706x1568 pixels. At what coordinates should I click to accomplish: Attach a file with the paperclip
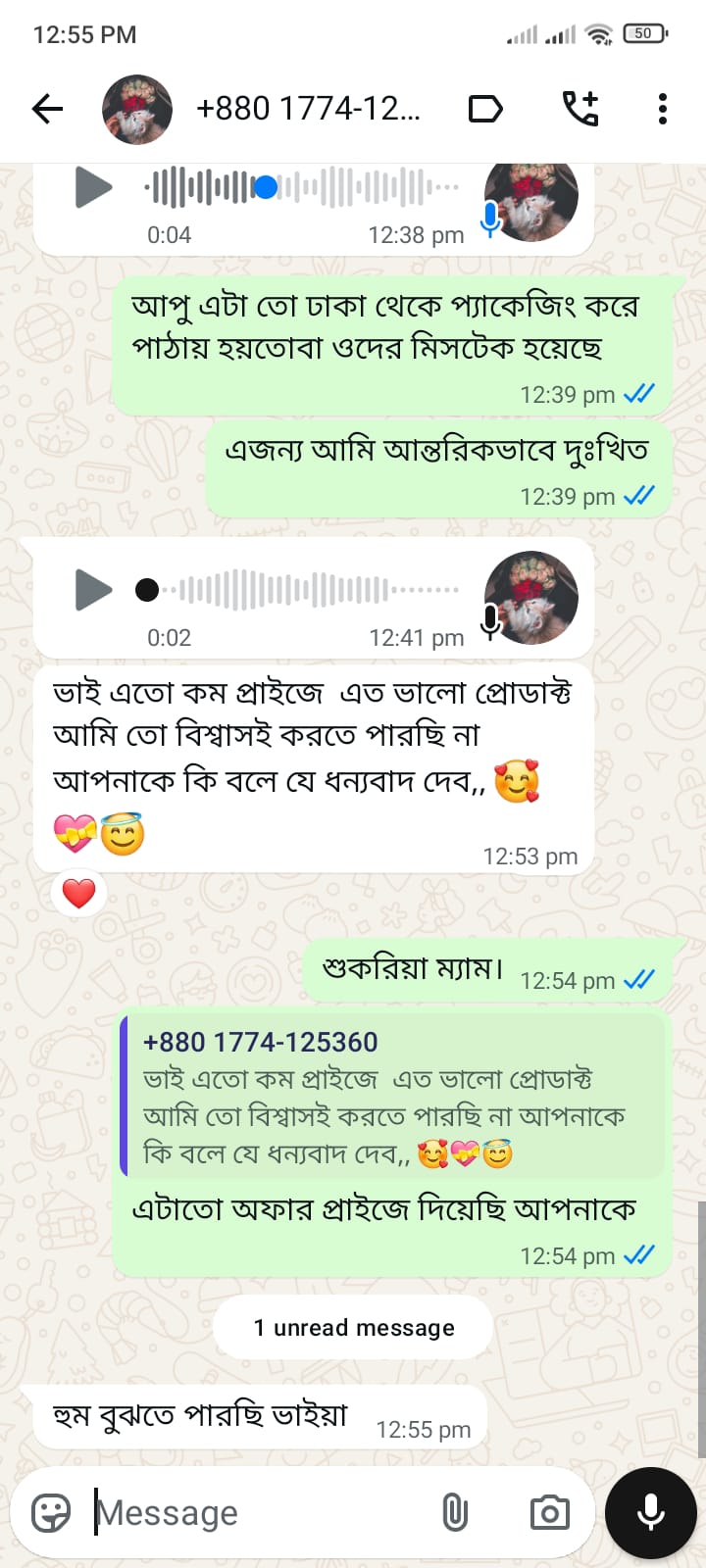455,1513
